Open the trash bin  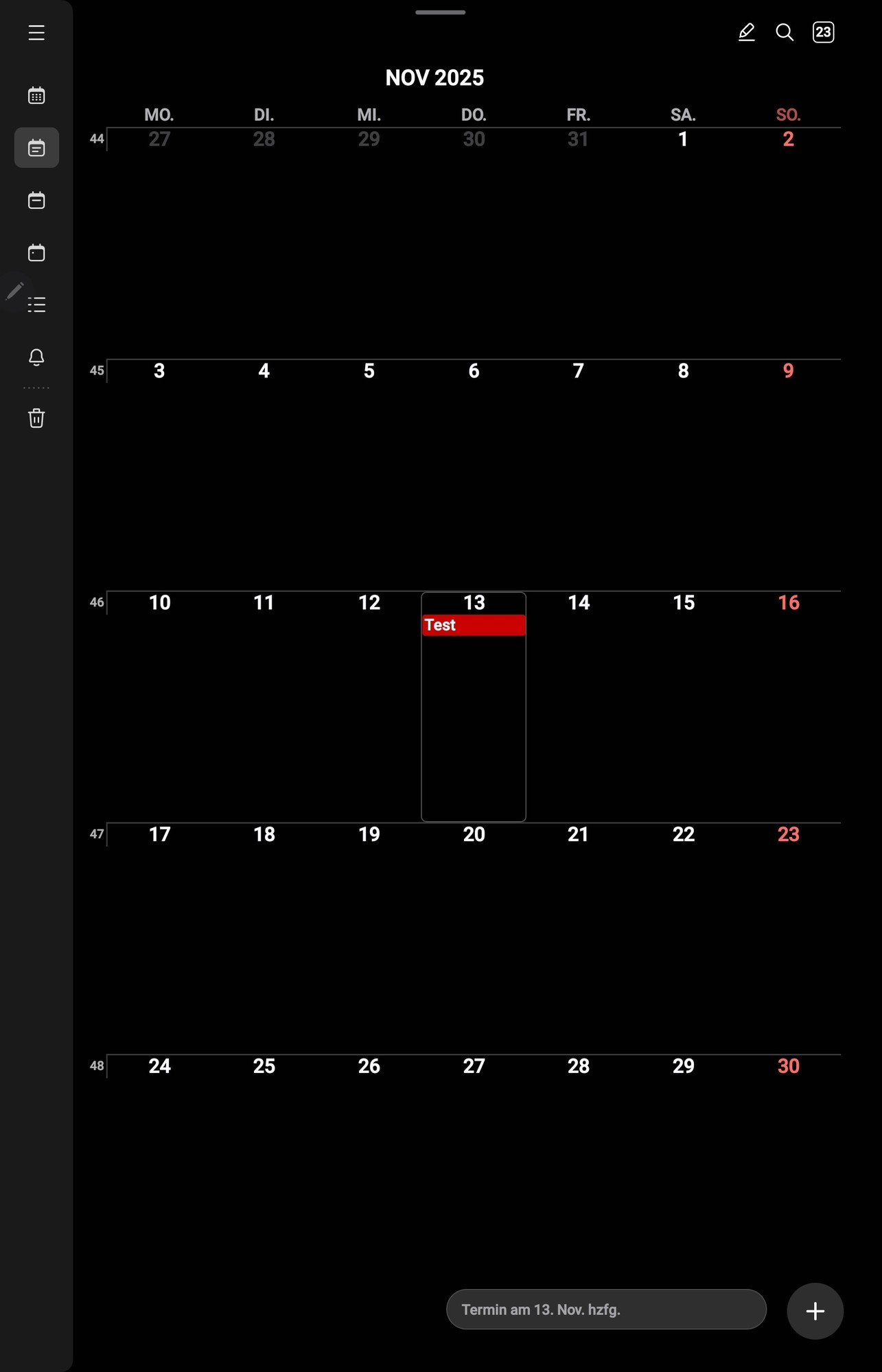(36, 418)
